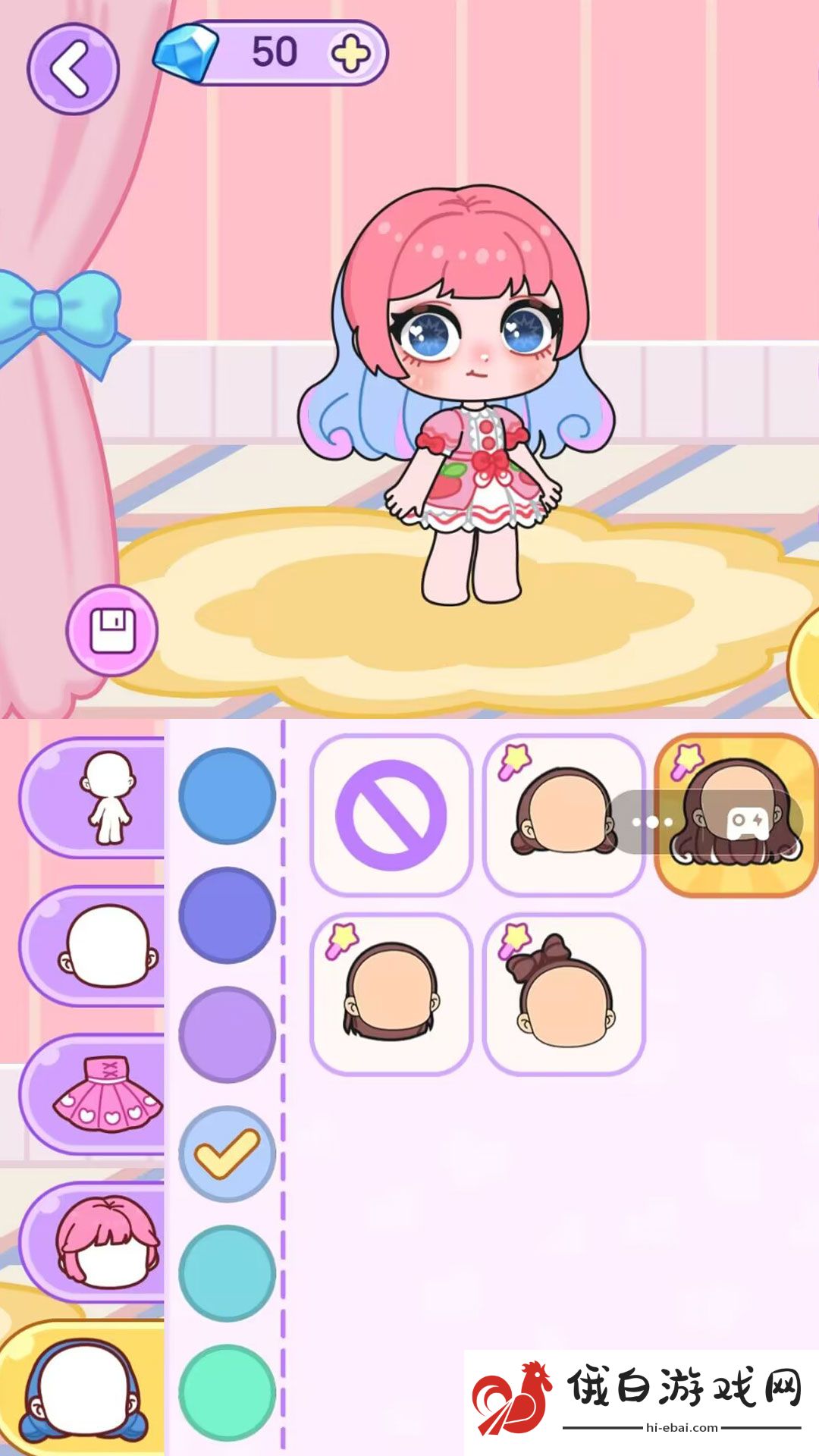Pick the short straight bob hairstyle

391,994
